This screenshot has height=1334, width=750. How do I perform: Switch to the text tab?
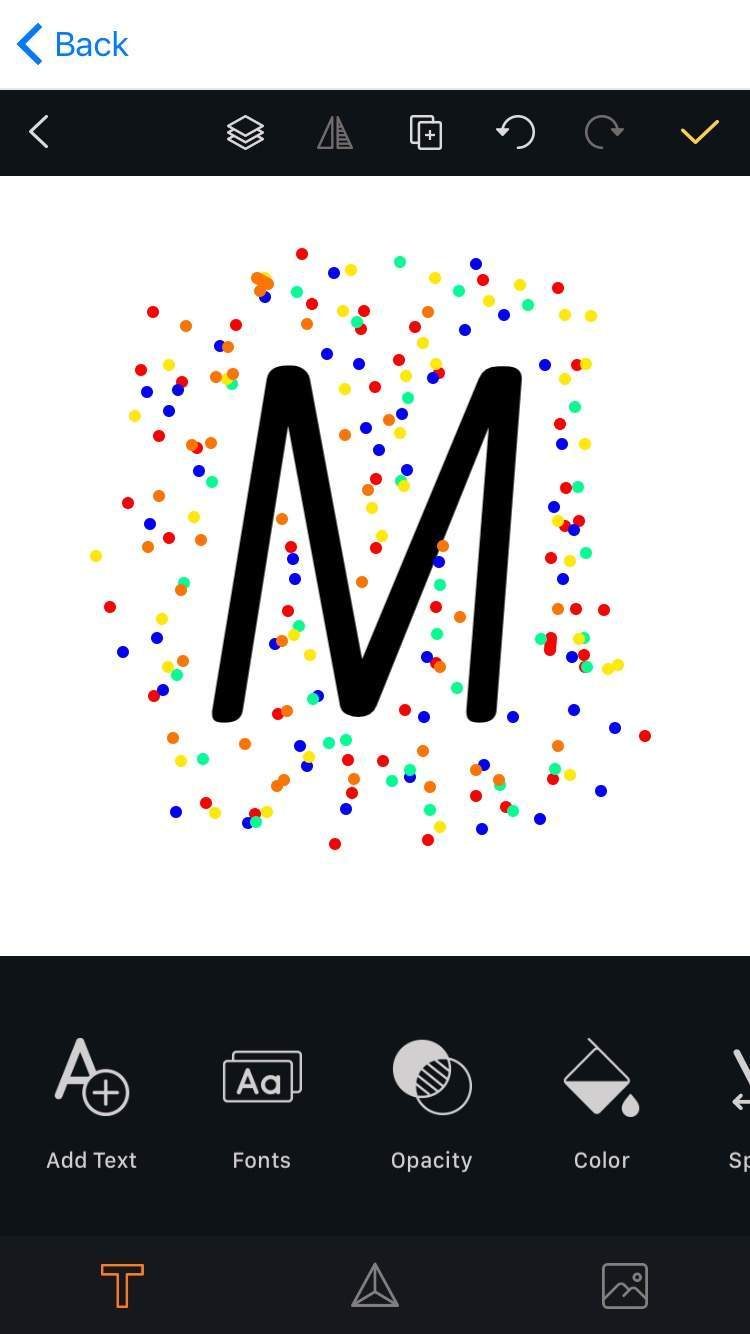click(122, 1285)
